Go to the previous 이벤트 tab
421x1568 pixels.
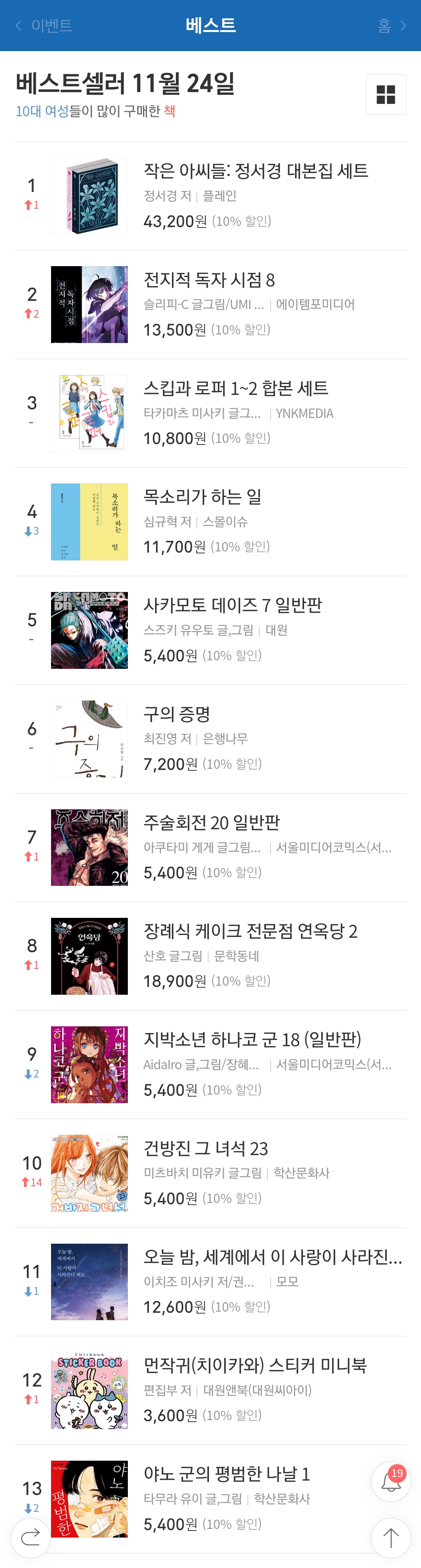pos(44,26)
